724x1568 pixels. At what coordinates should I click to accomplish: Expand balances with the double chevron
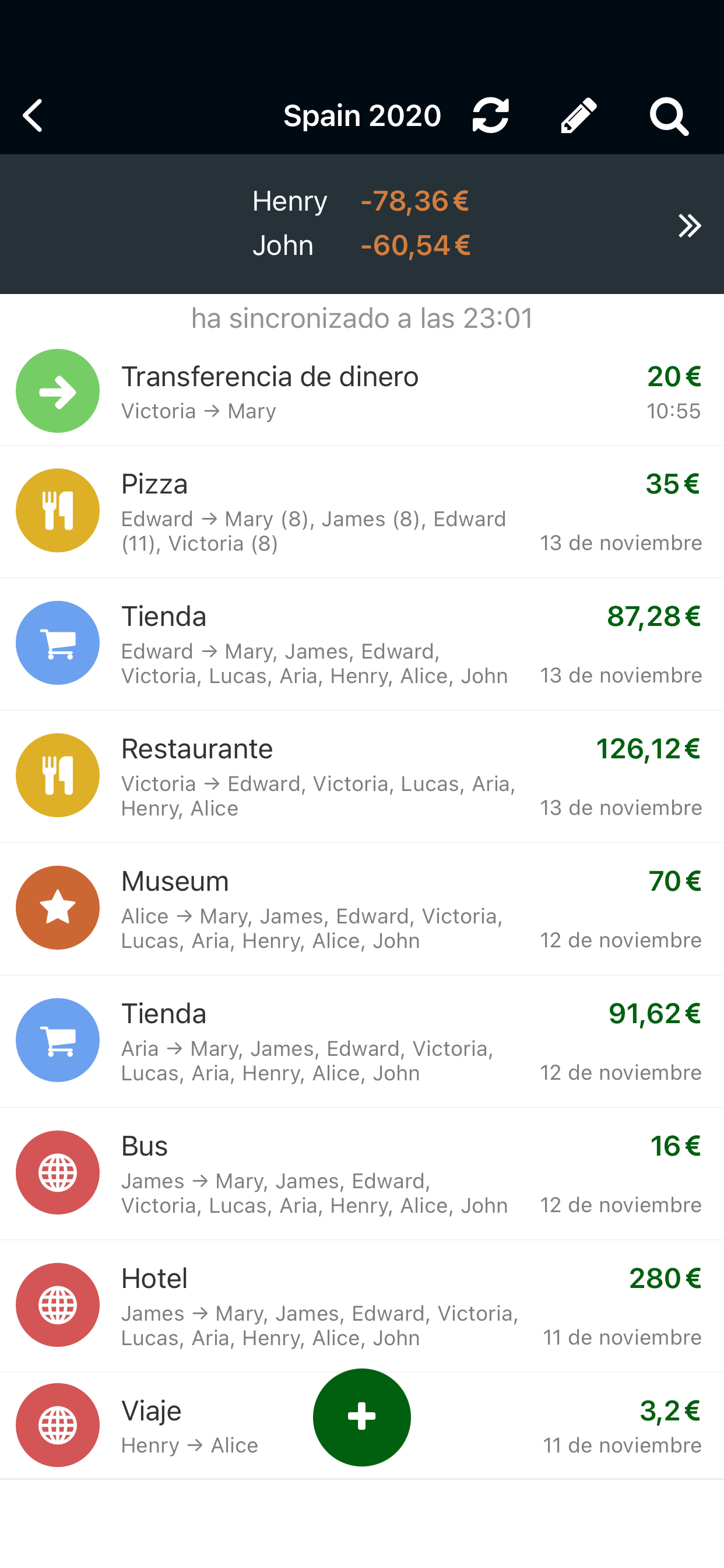tap(690, 226)
